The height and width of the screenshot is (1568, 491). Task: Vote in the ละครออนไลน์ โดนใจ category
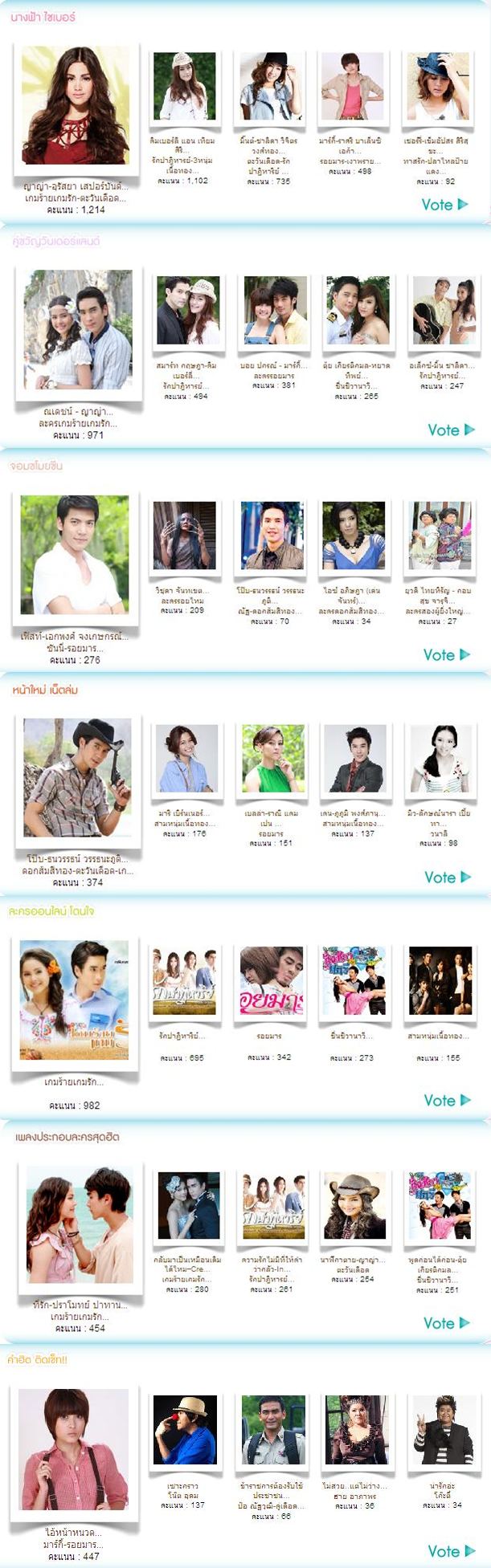[447, 1101]
